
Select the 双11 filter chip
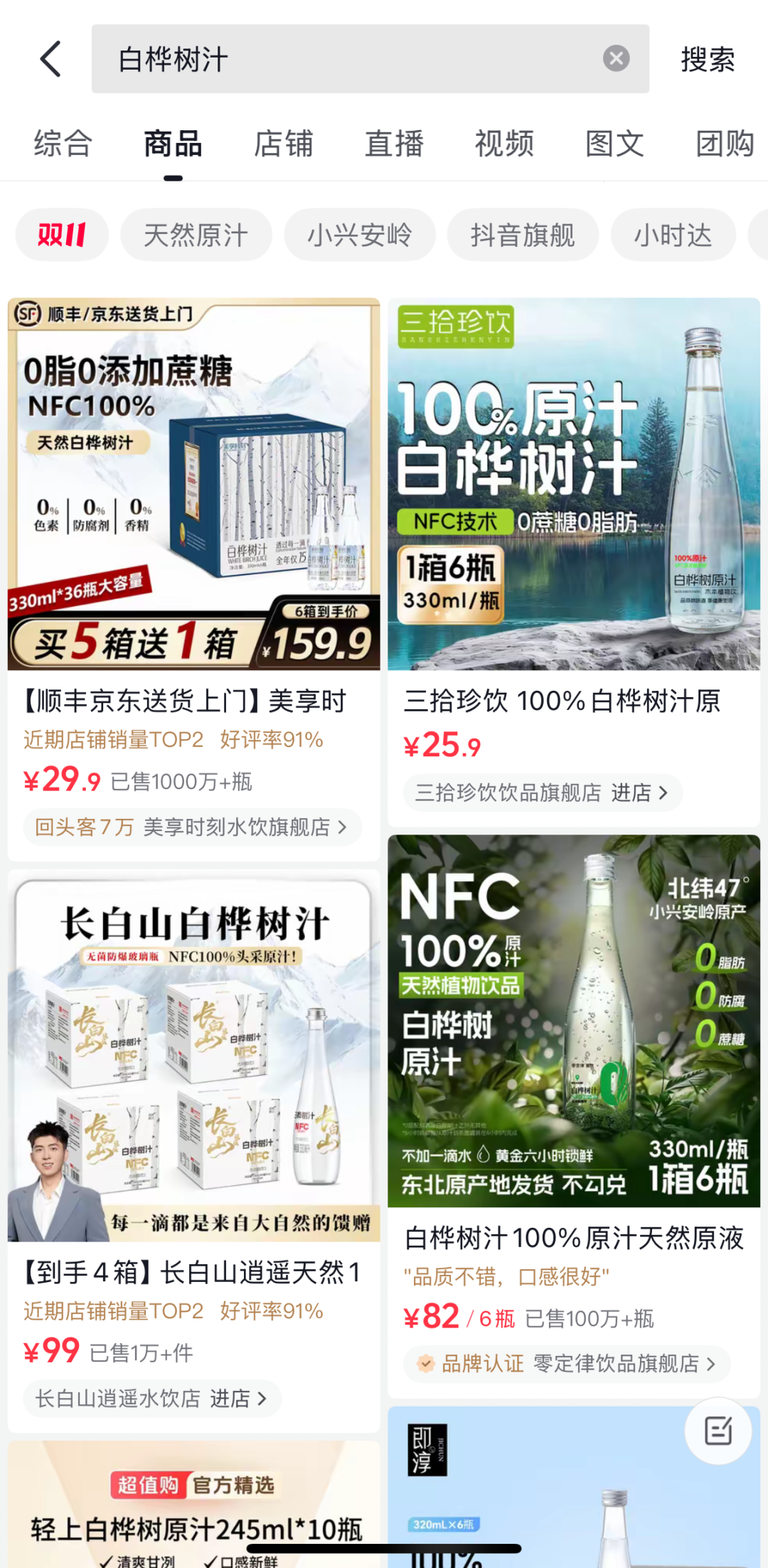click(x=62, y=235)
